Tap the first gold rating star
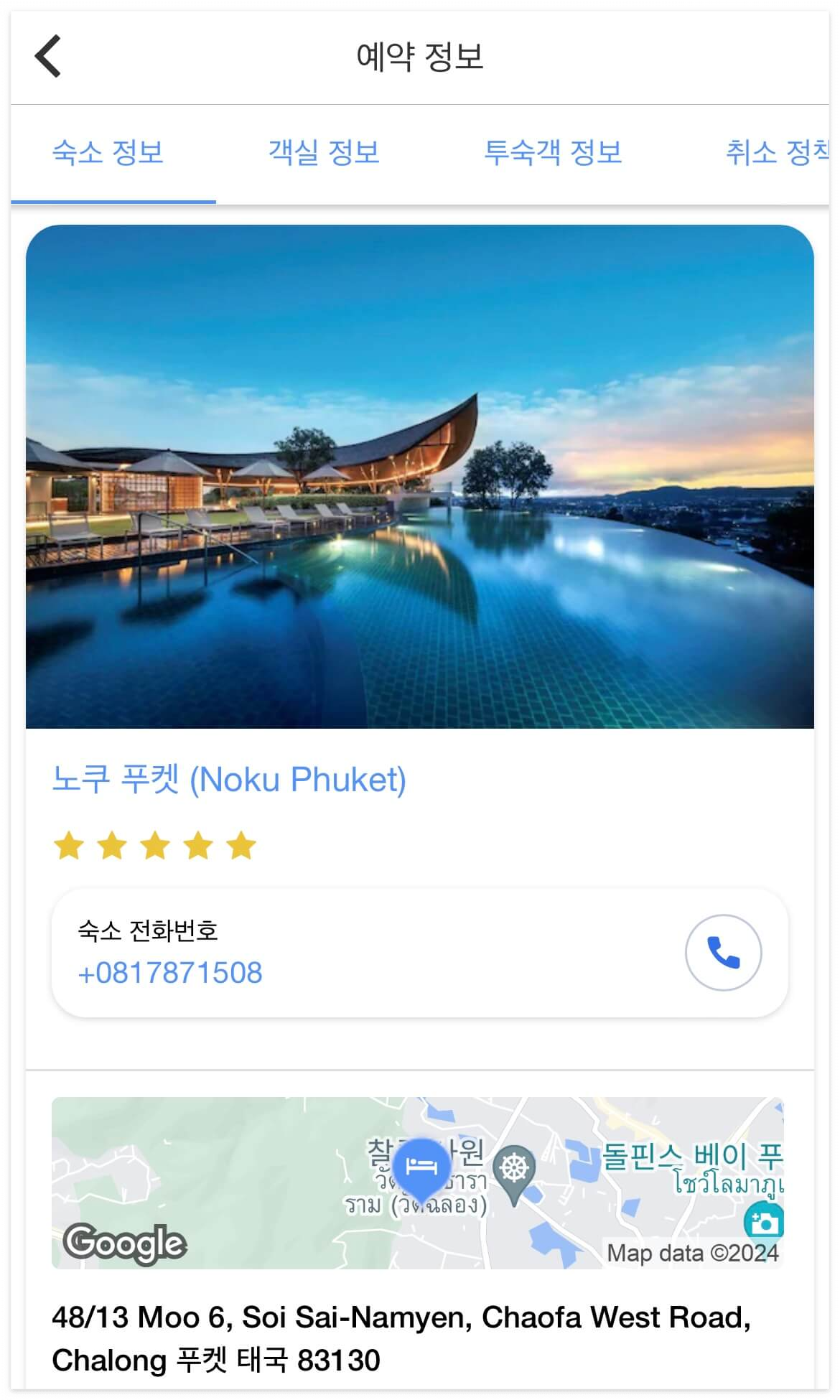Viewport: 840px width, 1400px height. click(x=67, y=849)
